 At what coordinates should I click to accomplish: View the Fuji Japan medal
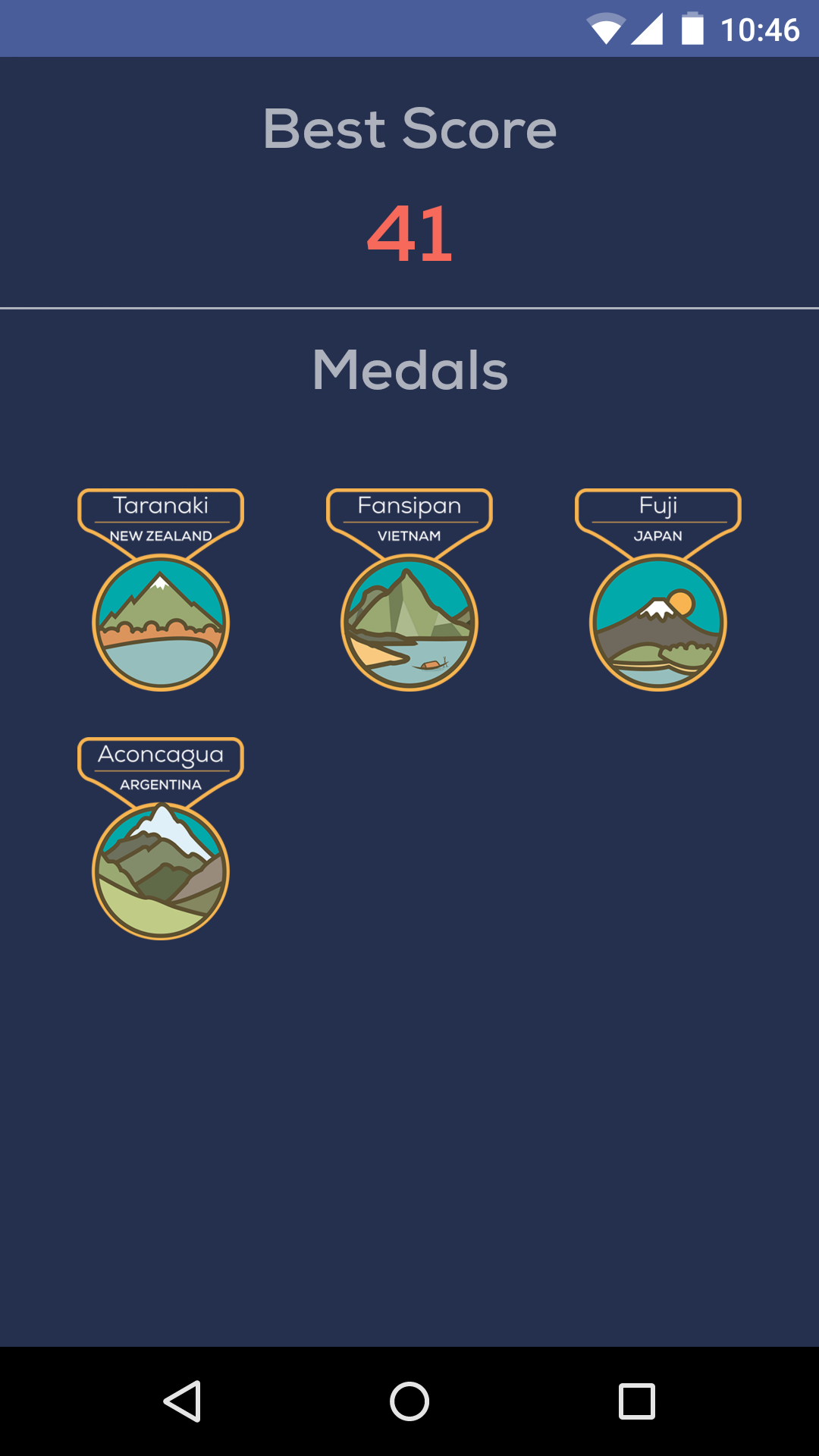point(658,590)
